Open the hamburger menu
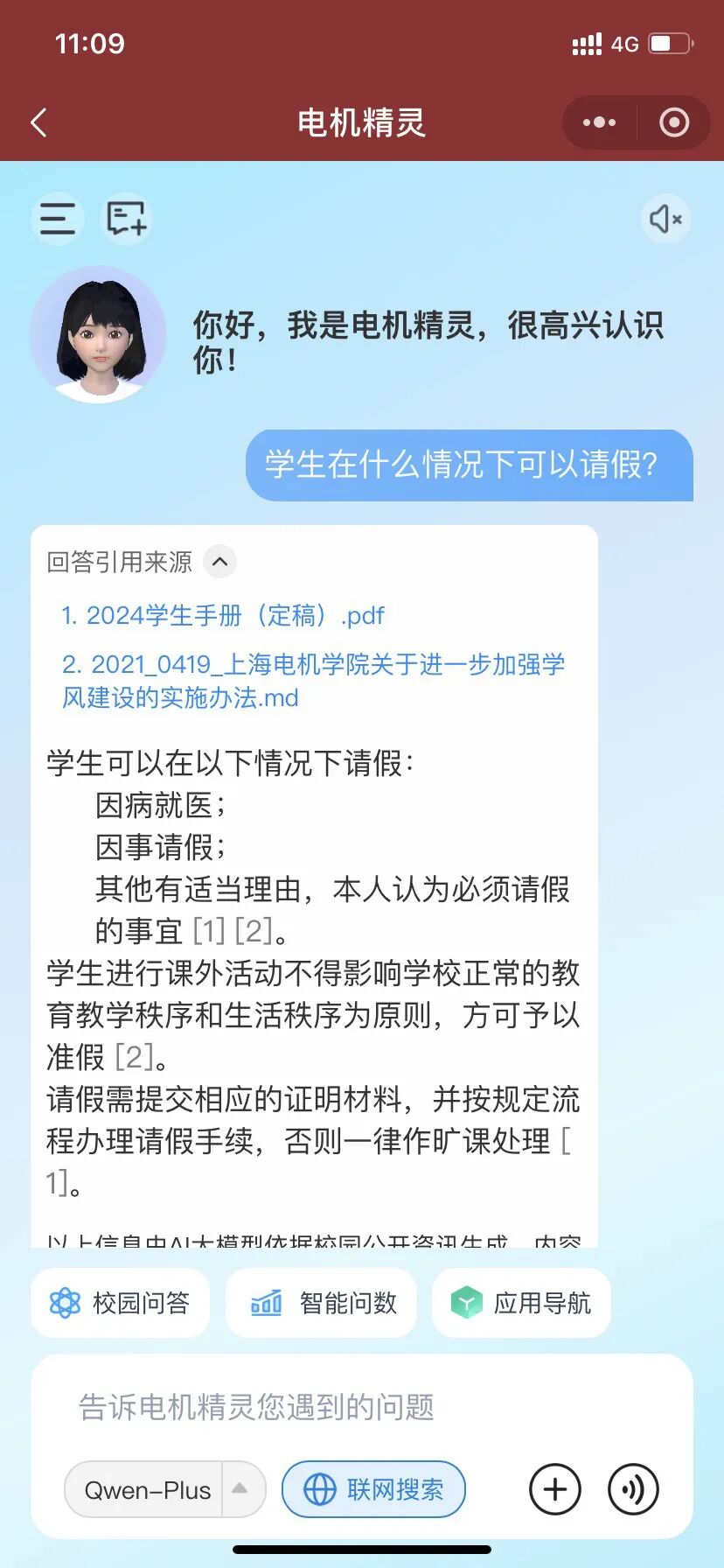Viewport: 724px width, 1568px height. [58, 219]
